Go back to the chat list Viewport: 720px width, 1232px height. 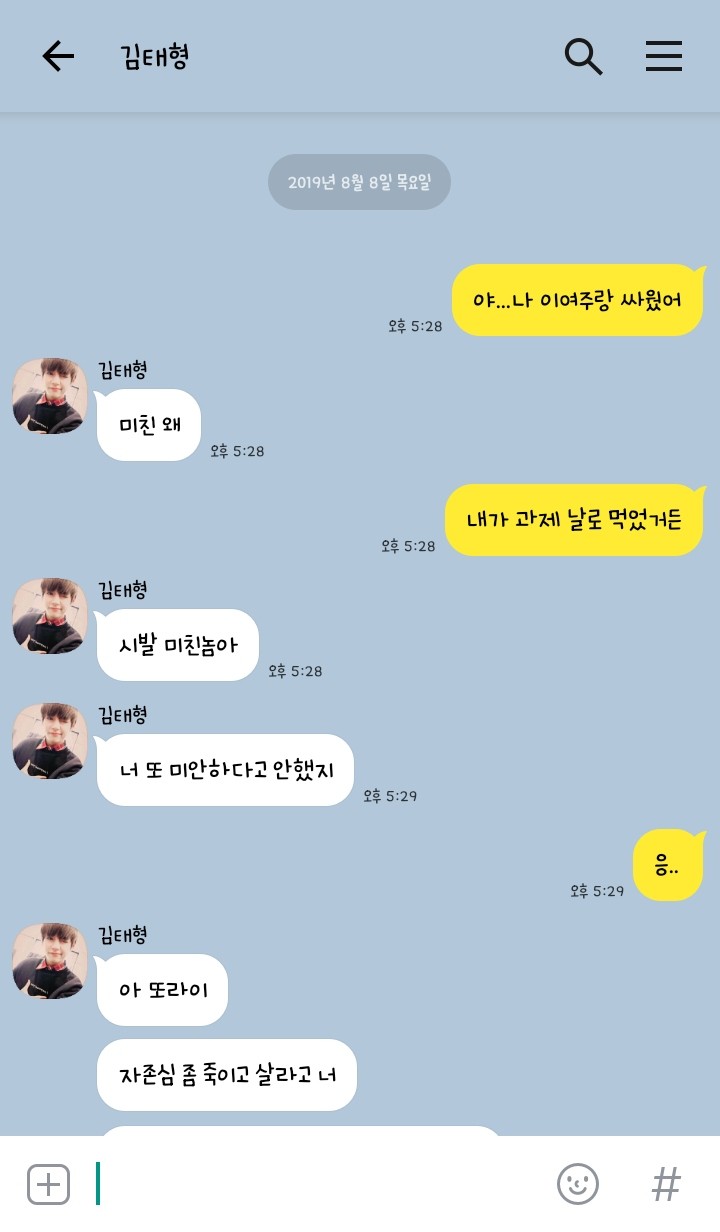click(x=58, y=57)
